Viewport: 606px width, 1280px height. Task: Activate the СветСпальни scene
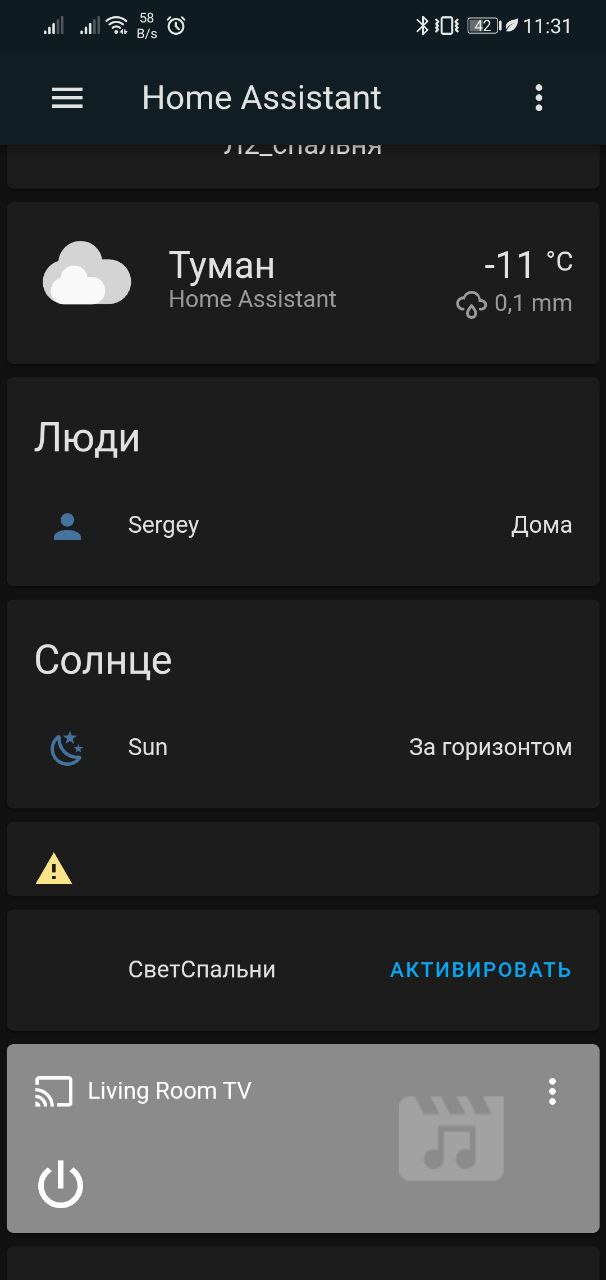(480, 970)
